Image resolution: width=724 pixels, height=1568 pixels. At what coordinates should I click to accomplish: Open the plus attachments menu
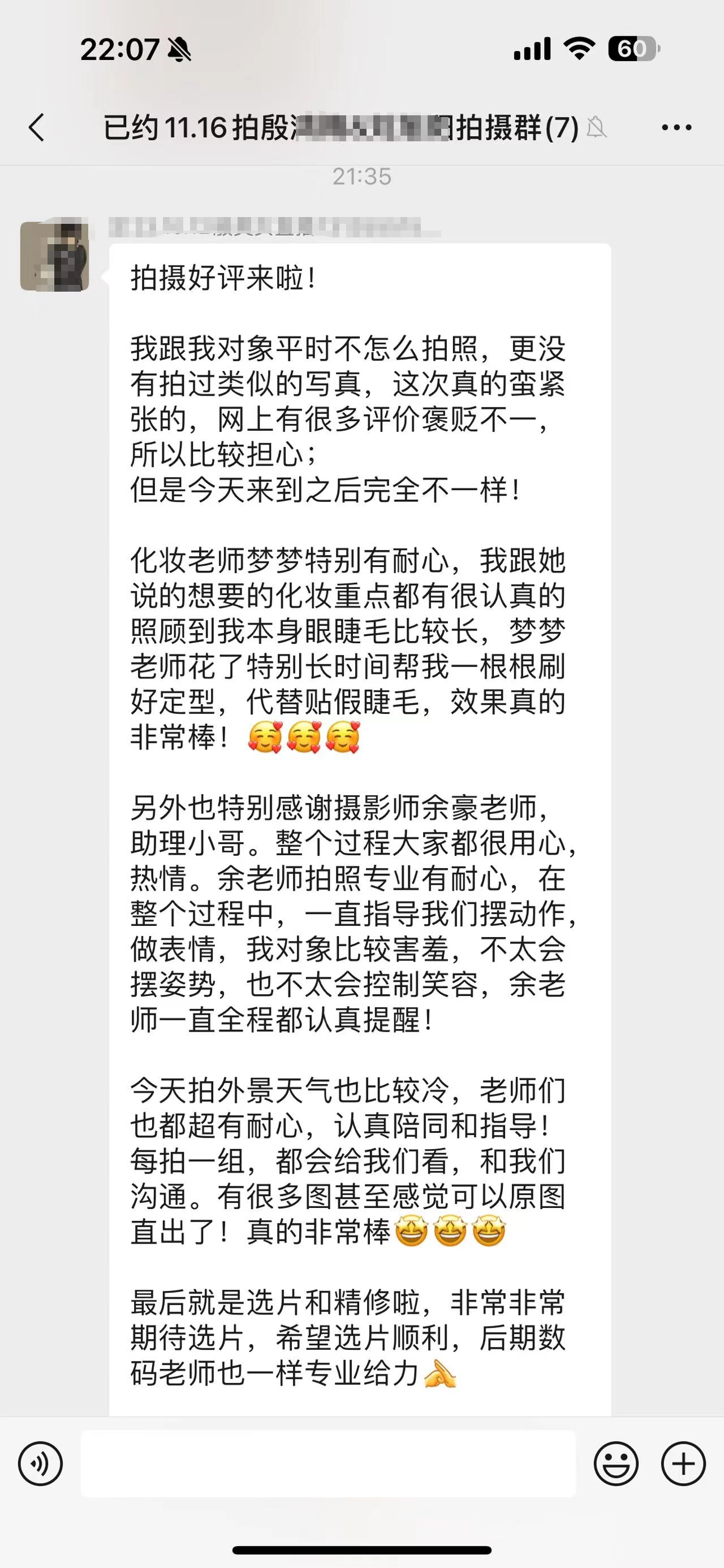(683, 1464)
